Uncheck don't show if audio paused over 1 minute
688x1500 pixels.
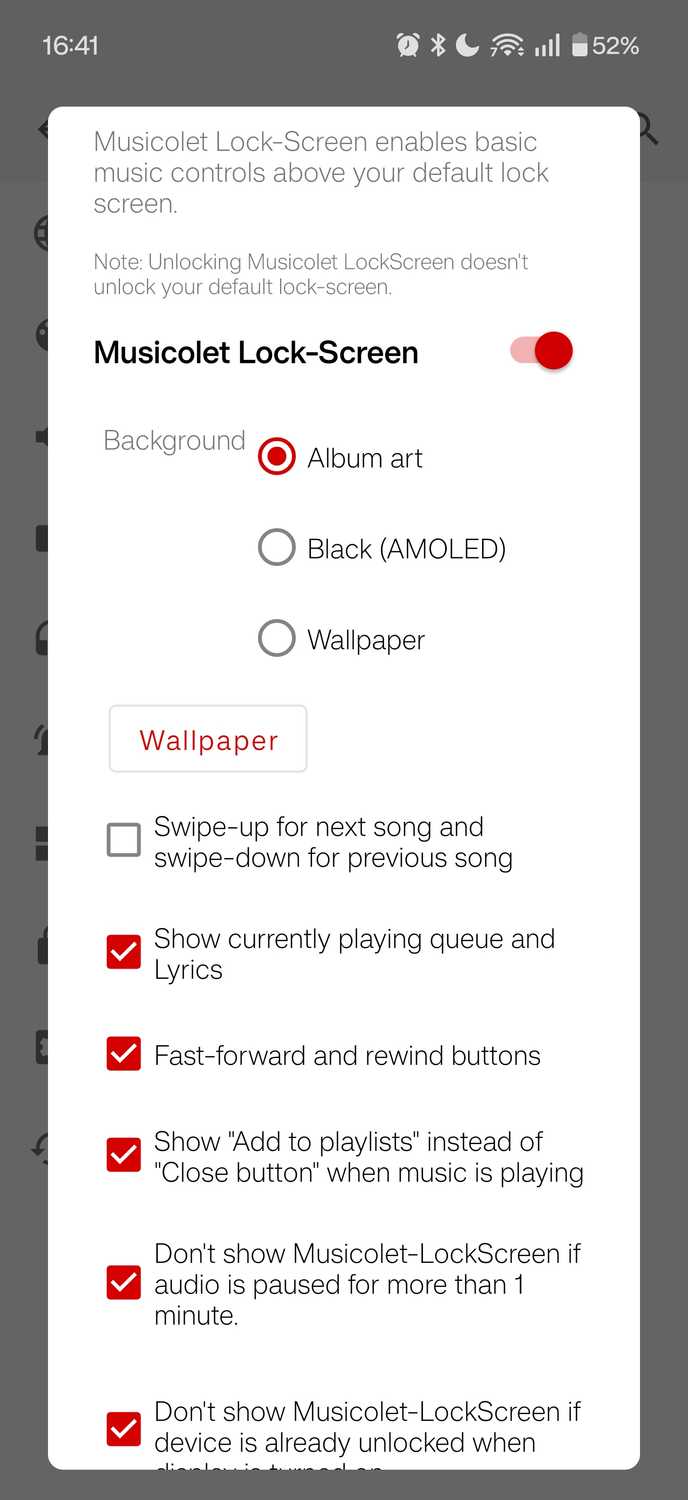pos(124,1283)
